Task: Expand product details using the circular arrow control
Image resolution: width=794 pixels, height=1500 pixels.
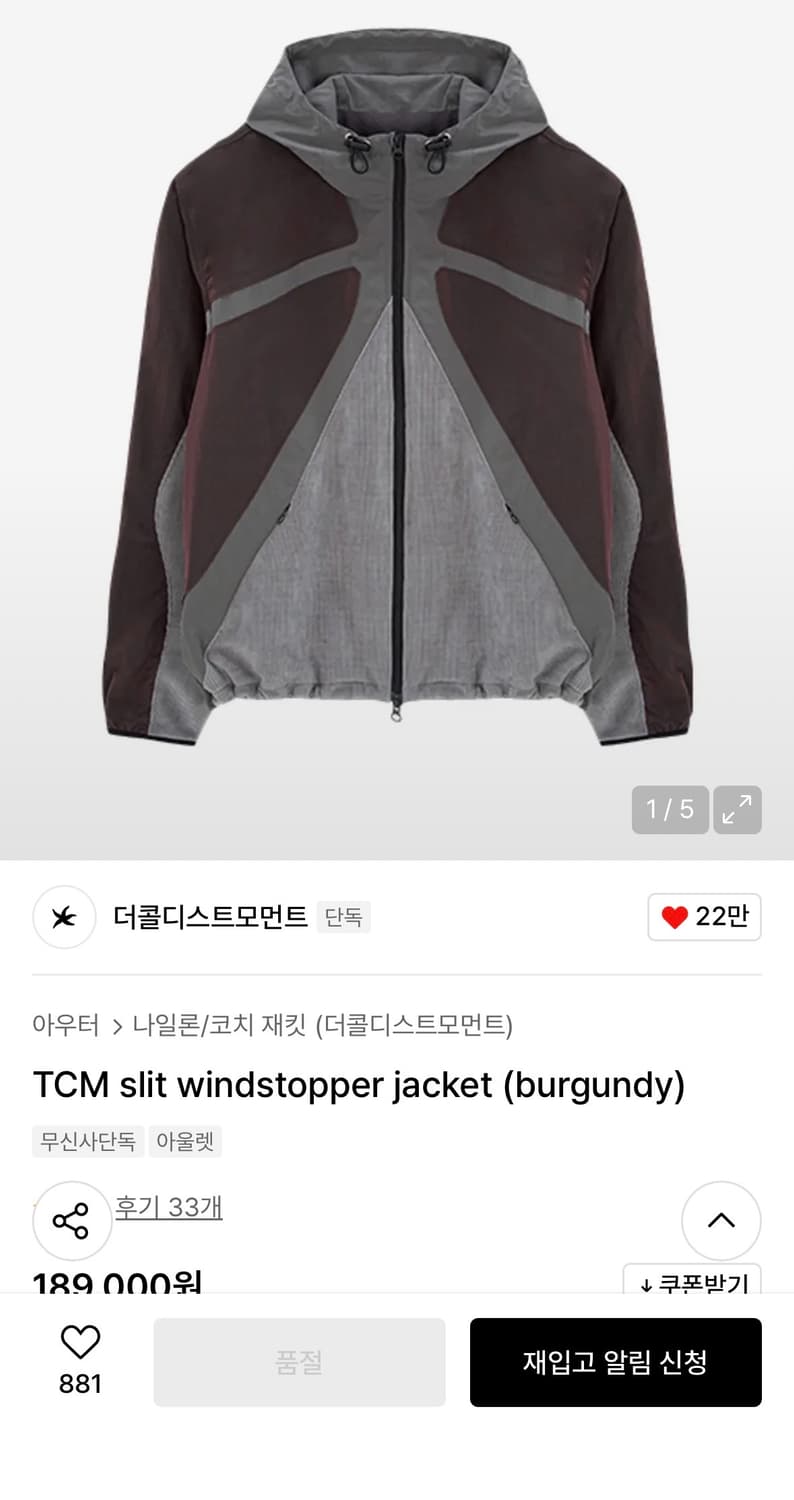Action: [721, 1220]
